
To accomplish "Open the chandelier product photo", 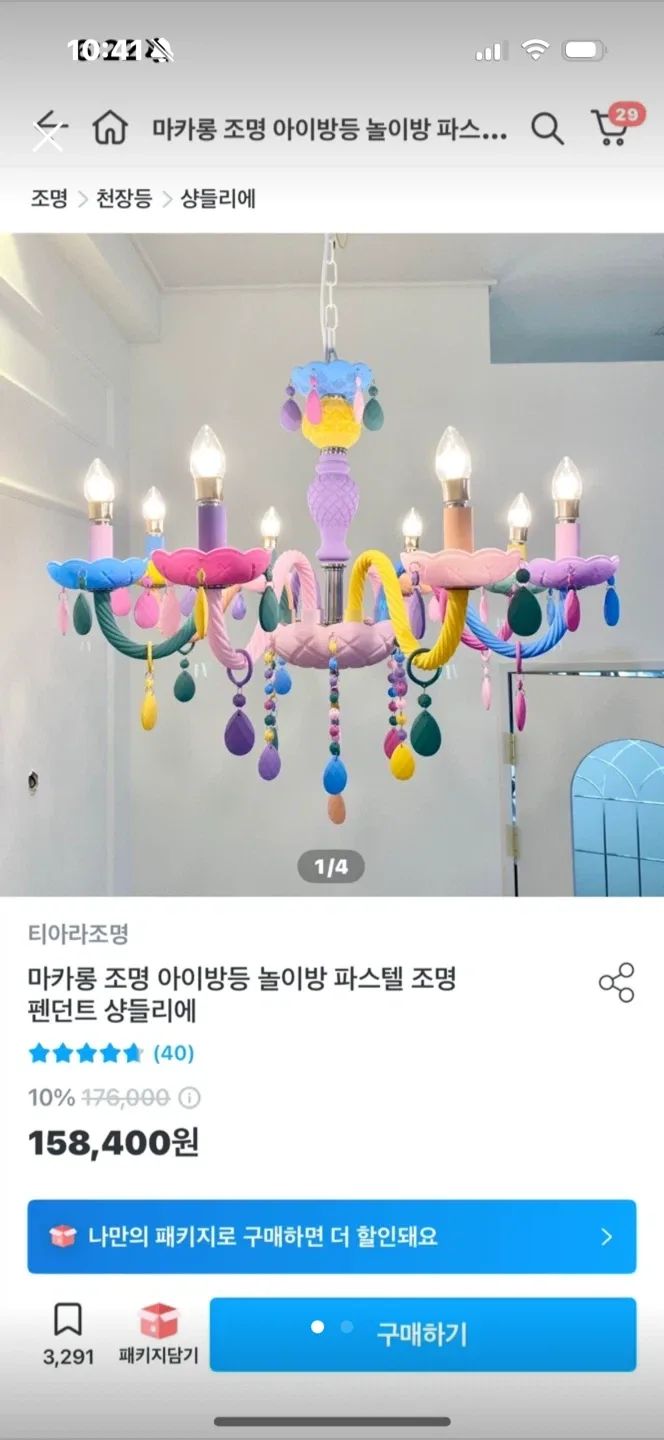I will point(332,560).
